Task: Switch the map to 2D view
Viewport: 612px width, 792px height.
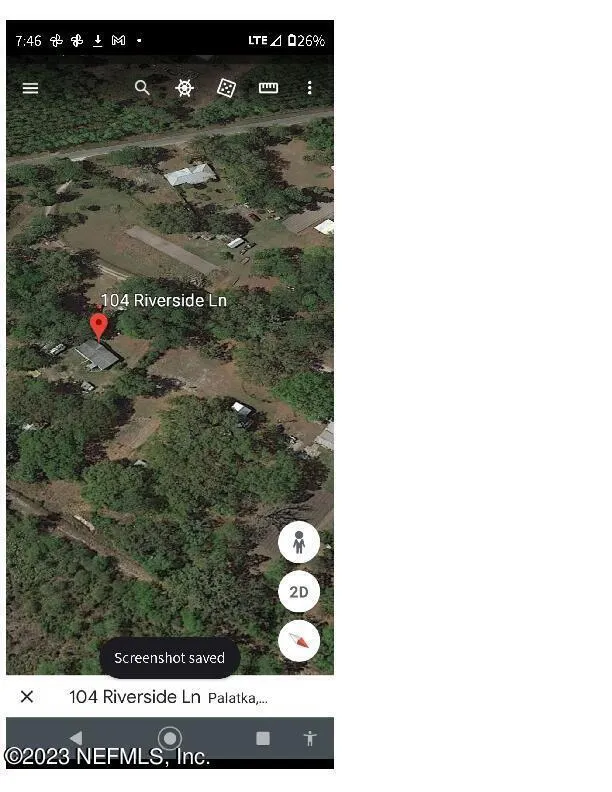Action: point(299,592)
